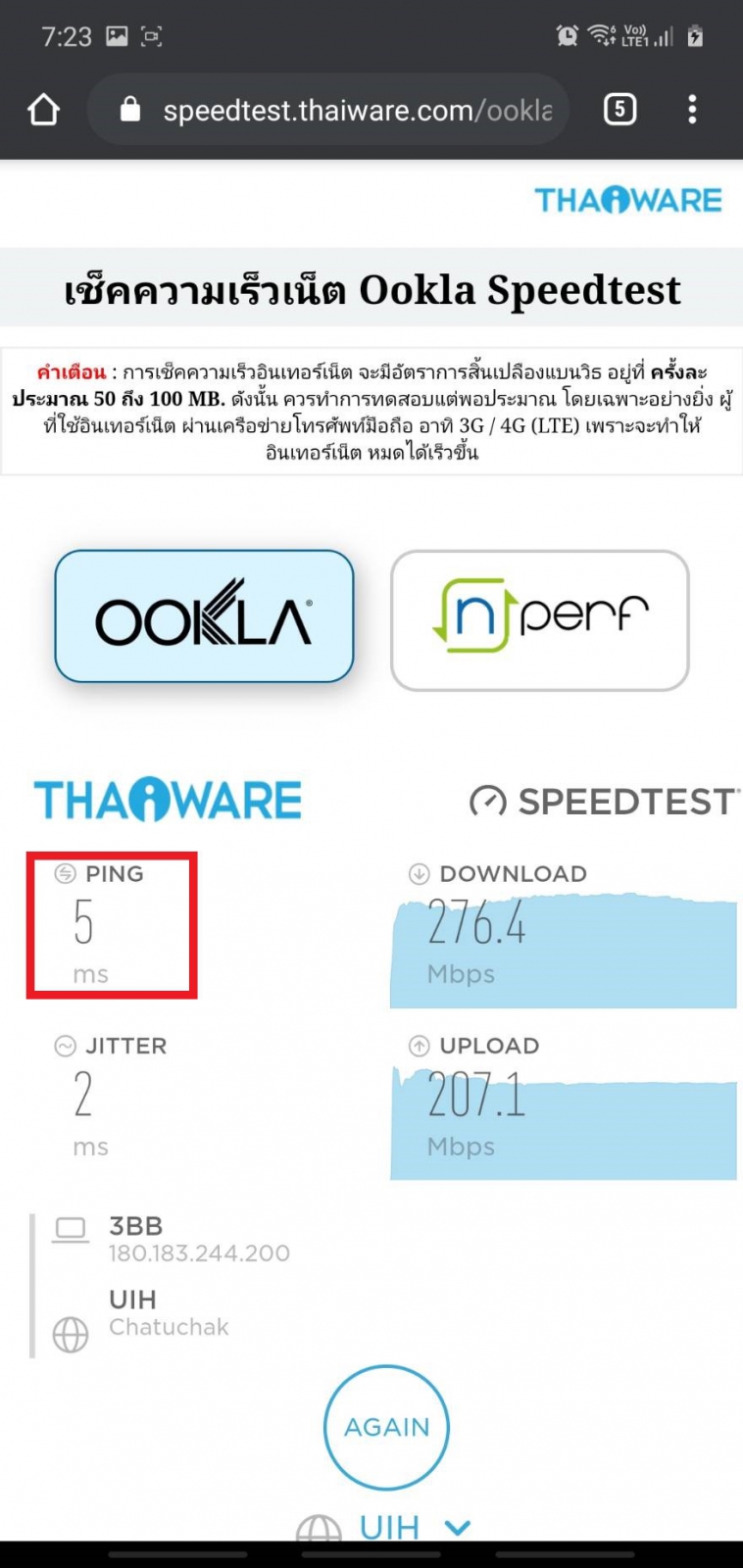Open the browser tab switcher
743x1568 pixels.
point(619,110)
